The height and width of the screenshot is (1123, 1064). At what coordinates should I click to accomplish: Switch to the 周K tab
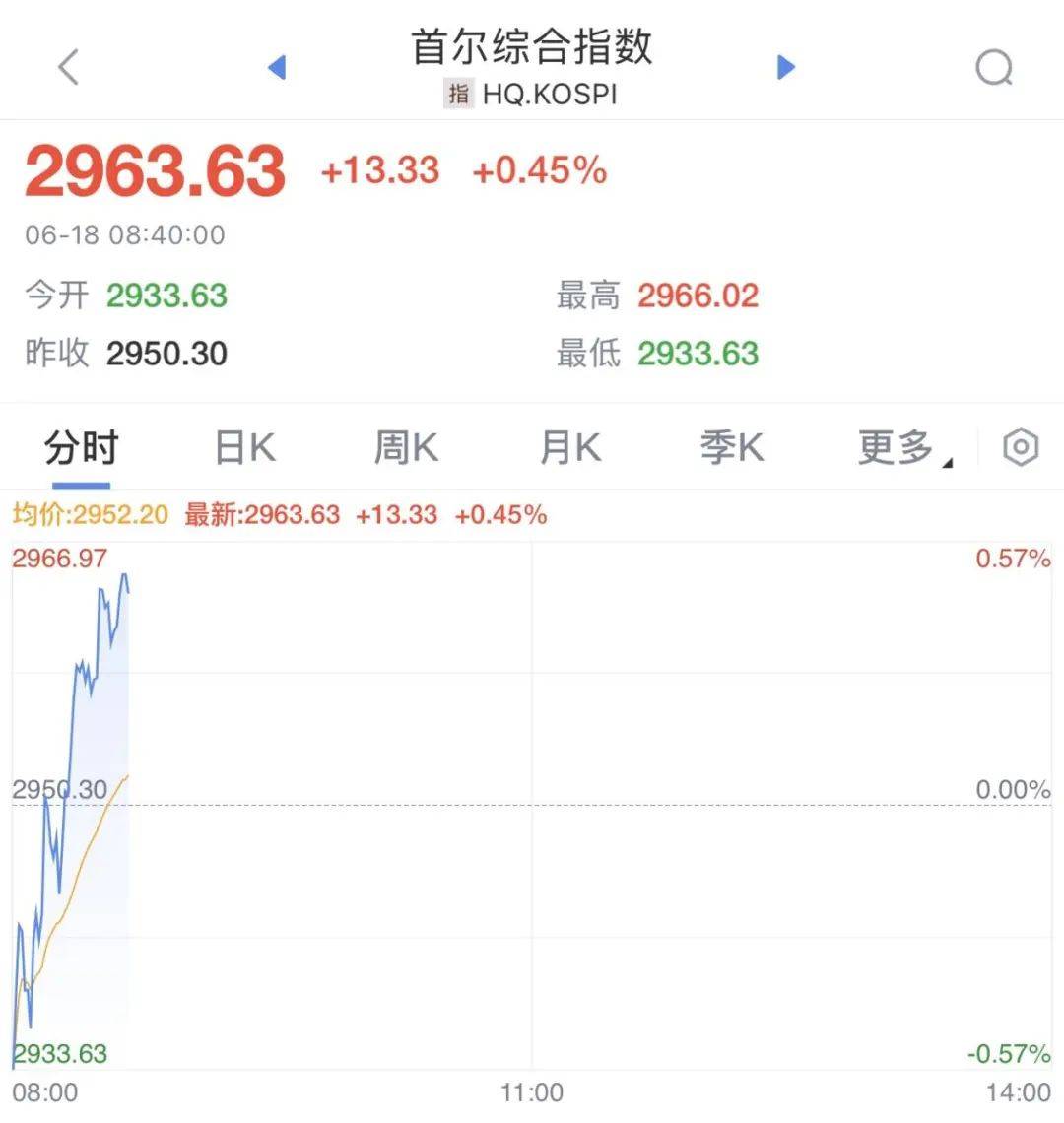pyautogui.click(x=405, y=448)
